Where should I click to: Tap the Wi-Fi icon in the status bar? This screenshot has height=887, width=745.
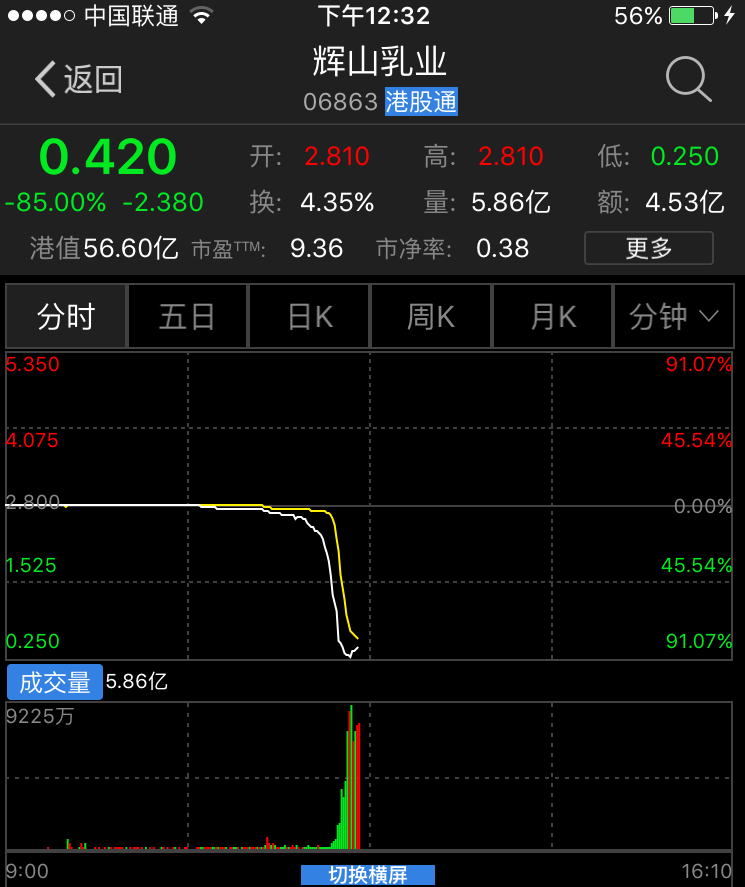click(203, 15)
